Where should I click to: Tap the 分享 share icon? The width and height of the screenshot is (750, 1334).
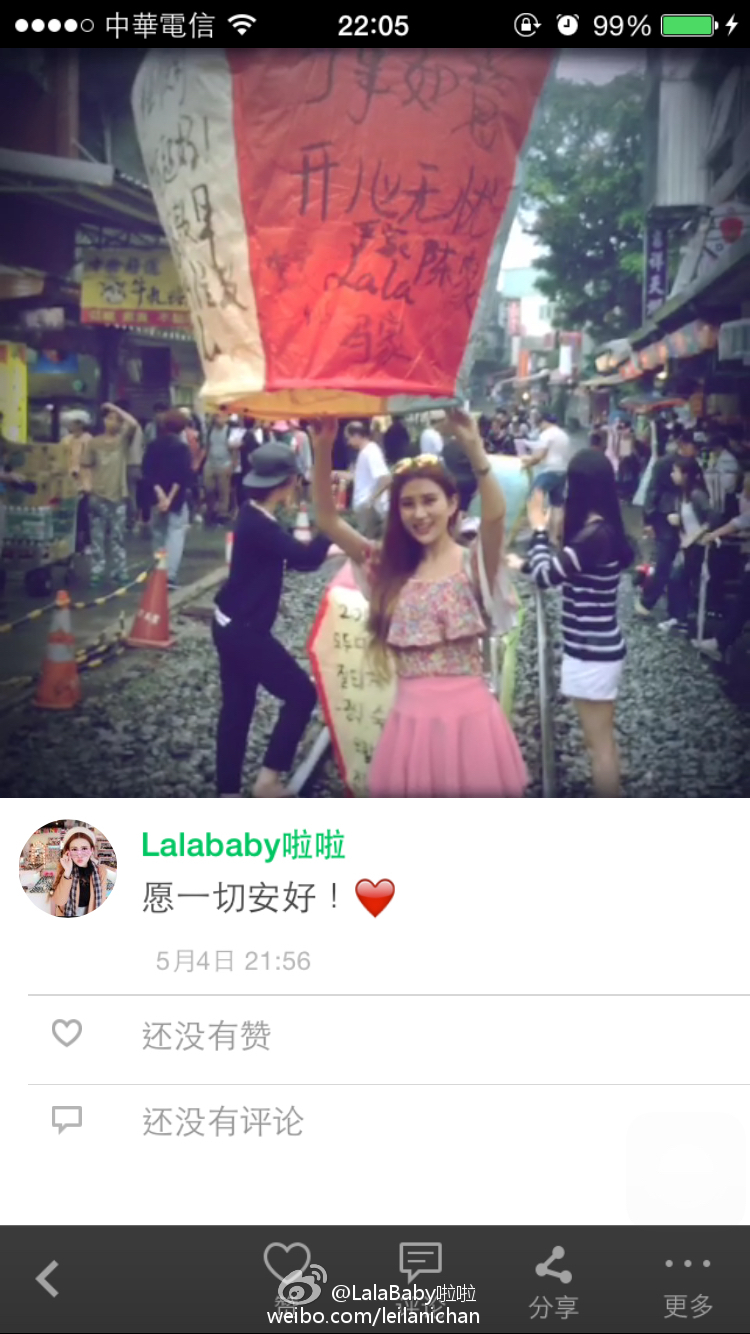[x=553, y=1260]
